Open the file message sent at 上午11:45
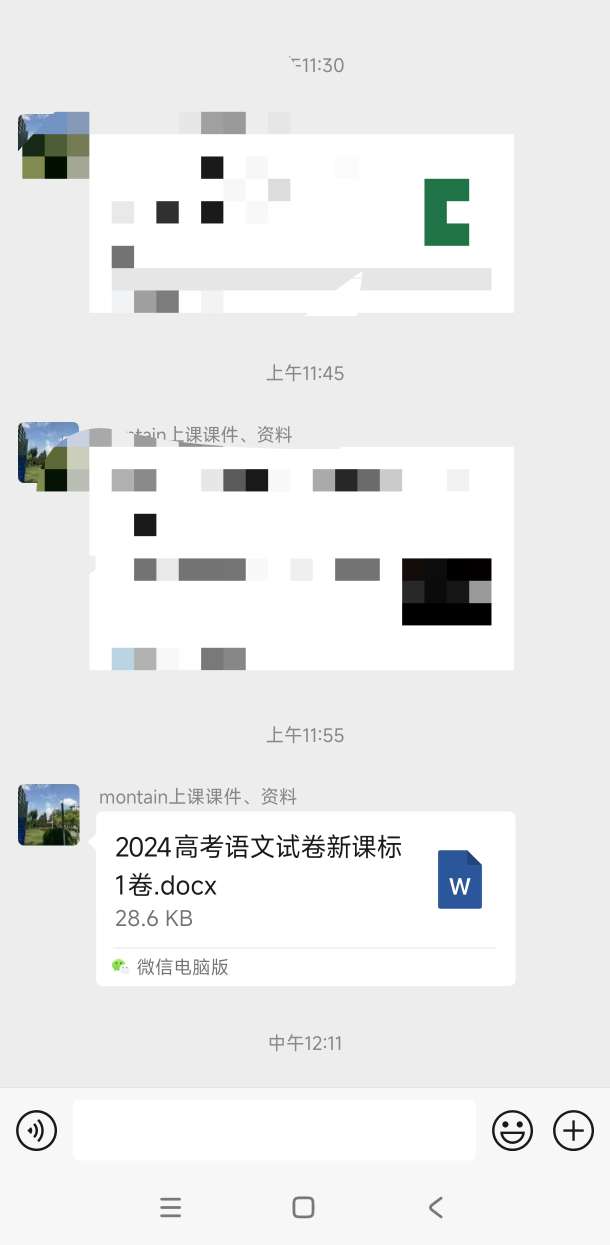The image size is (610, 1245). tap(301, 557)
